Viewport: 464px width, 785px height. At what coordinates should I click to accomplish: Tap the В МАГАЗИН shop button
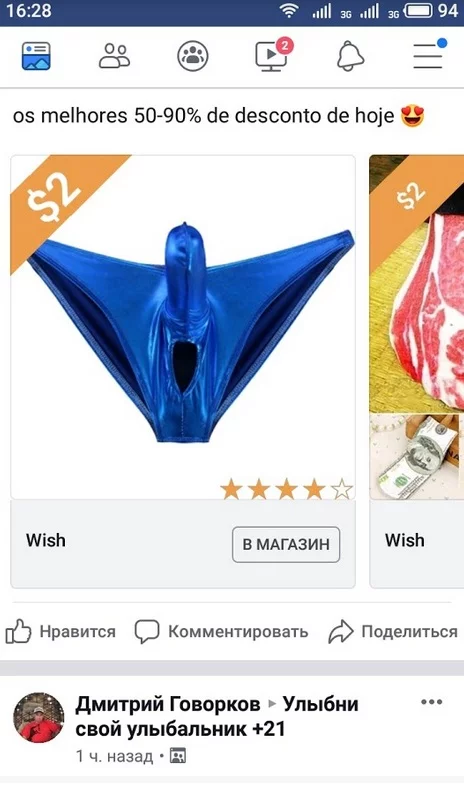[x=286, y=544]
